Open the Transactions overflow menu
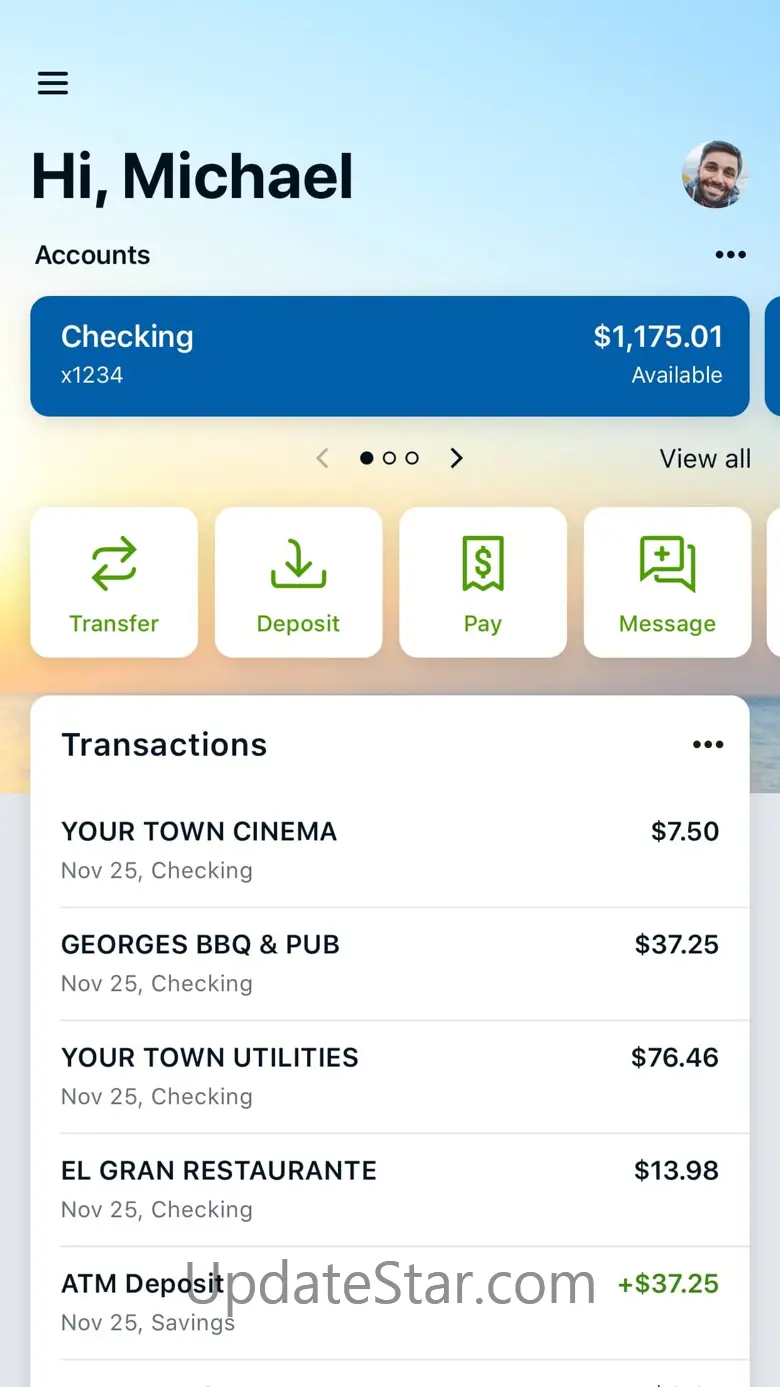Screen dimensions: 780x1387 tap(708, 745)
